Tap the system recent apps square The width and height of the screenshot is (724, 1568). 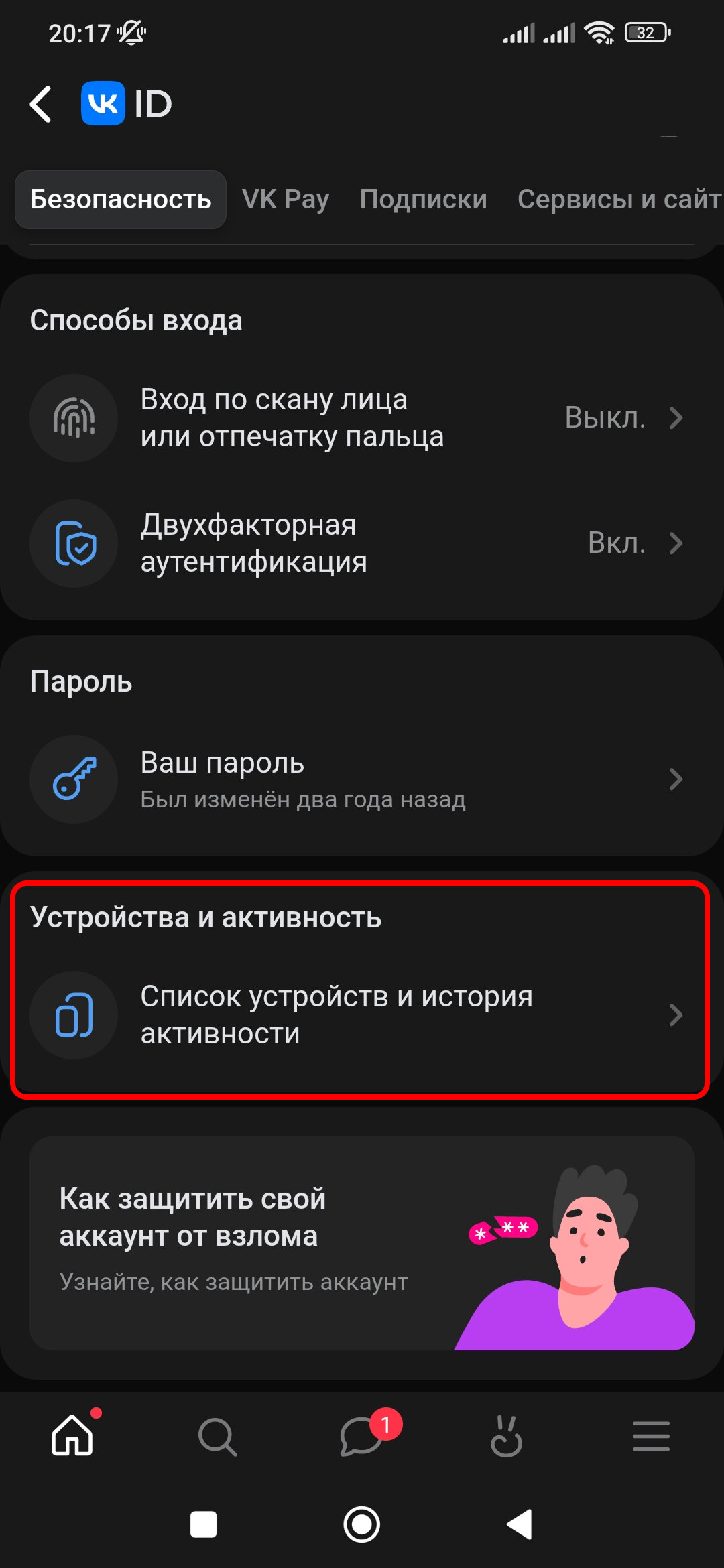coord(204,1525)
